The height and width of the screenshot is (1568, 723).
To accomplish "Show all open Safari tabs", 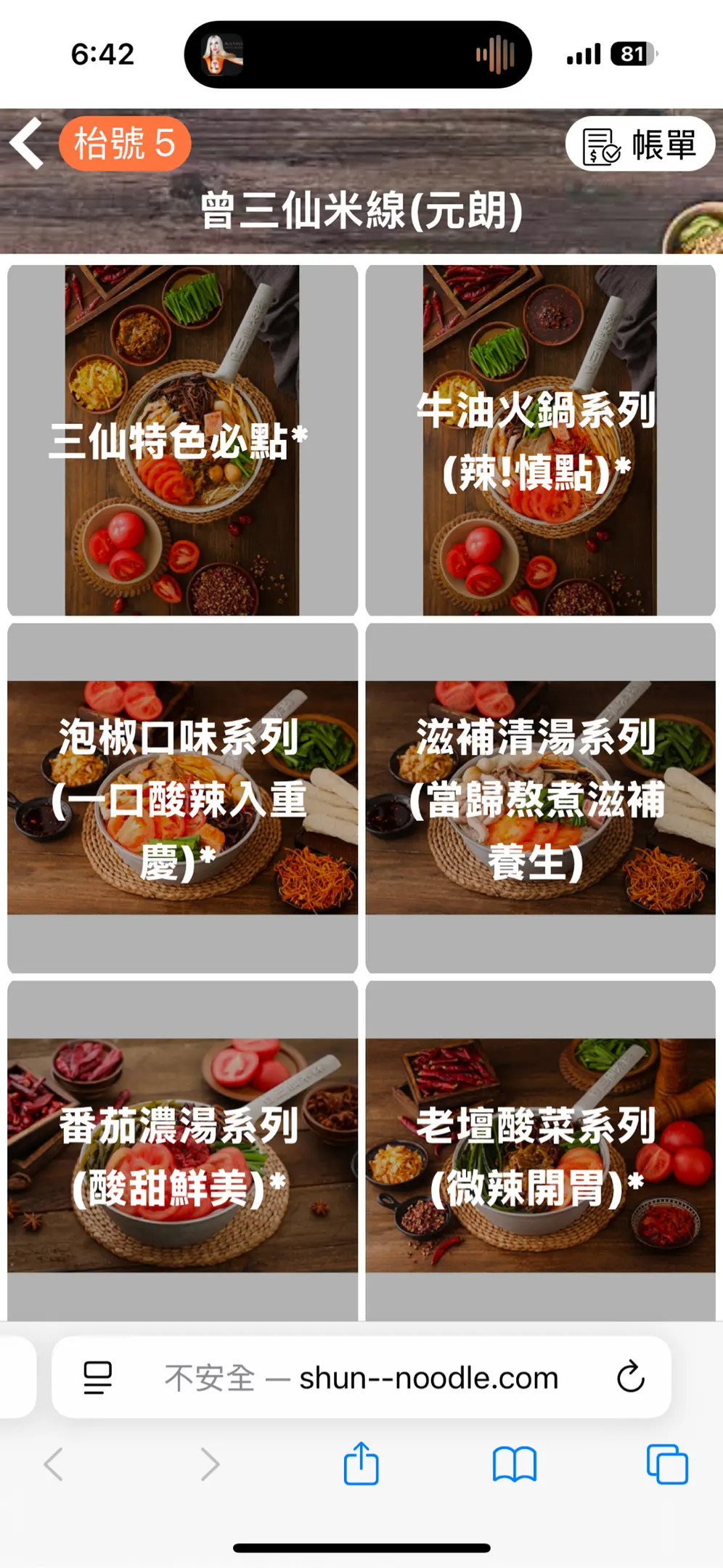I will (x=666, y=1464).
